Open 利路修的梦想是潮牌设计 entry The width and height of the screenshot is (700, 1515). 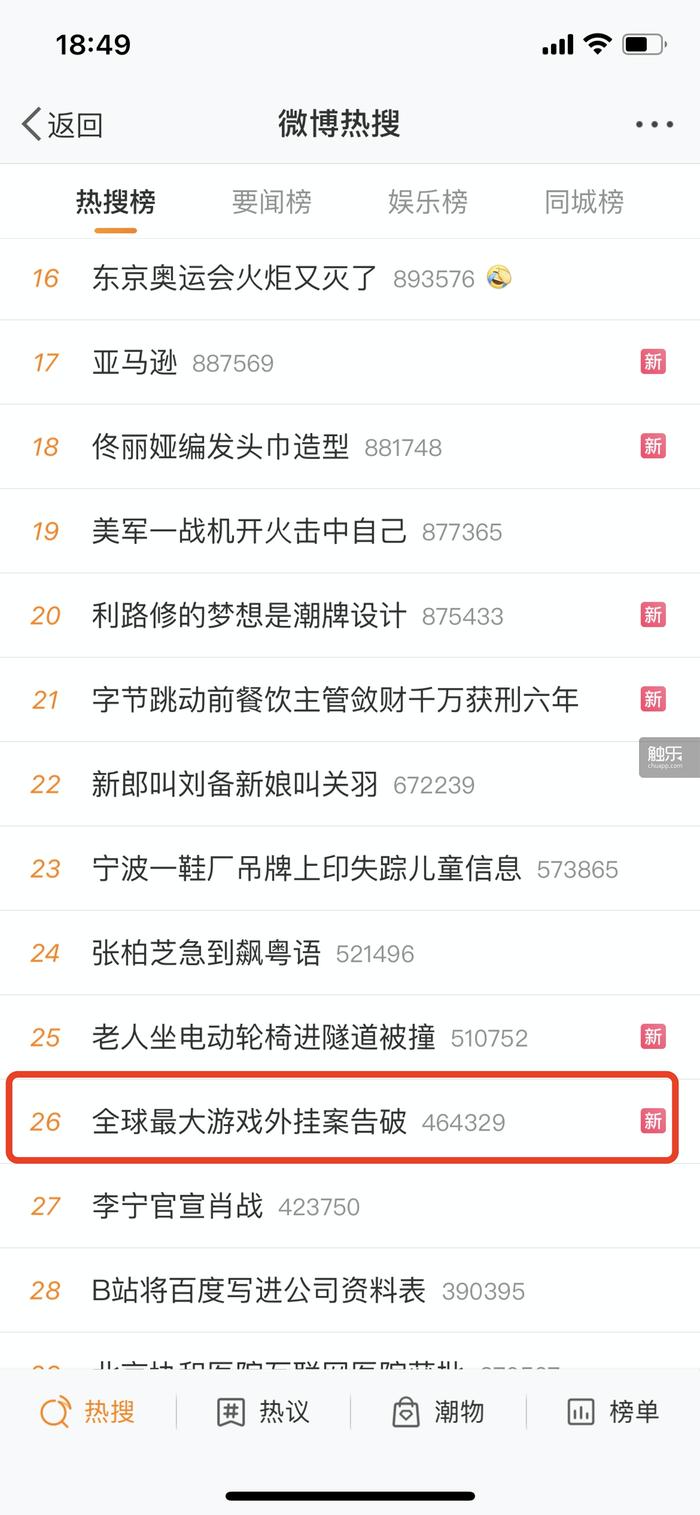[250, 615]
